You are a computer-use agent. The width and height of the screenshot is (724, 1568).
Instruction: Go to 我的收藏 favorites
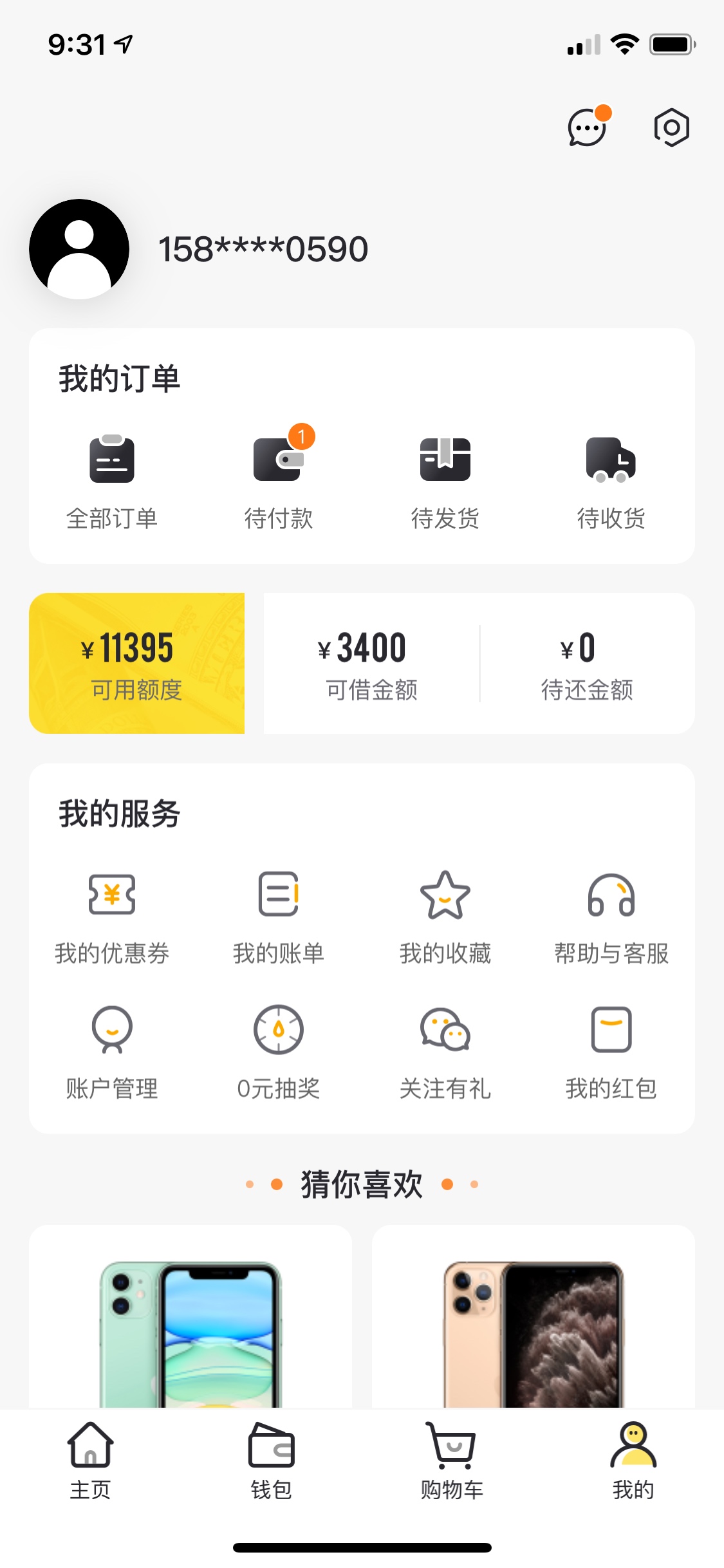point(445,919)
